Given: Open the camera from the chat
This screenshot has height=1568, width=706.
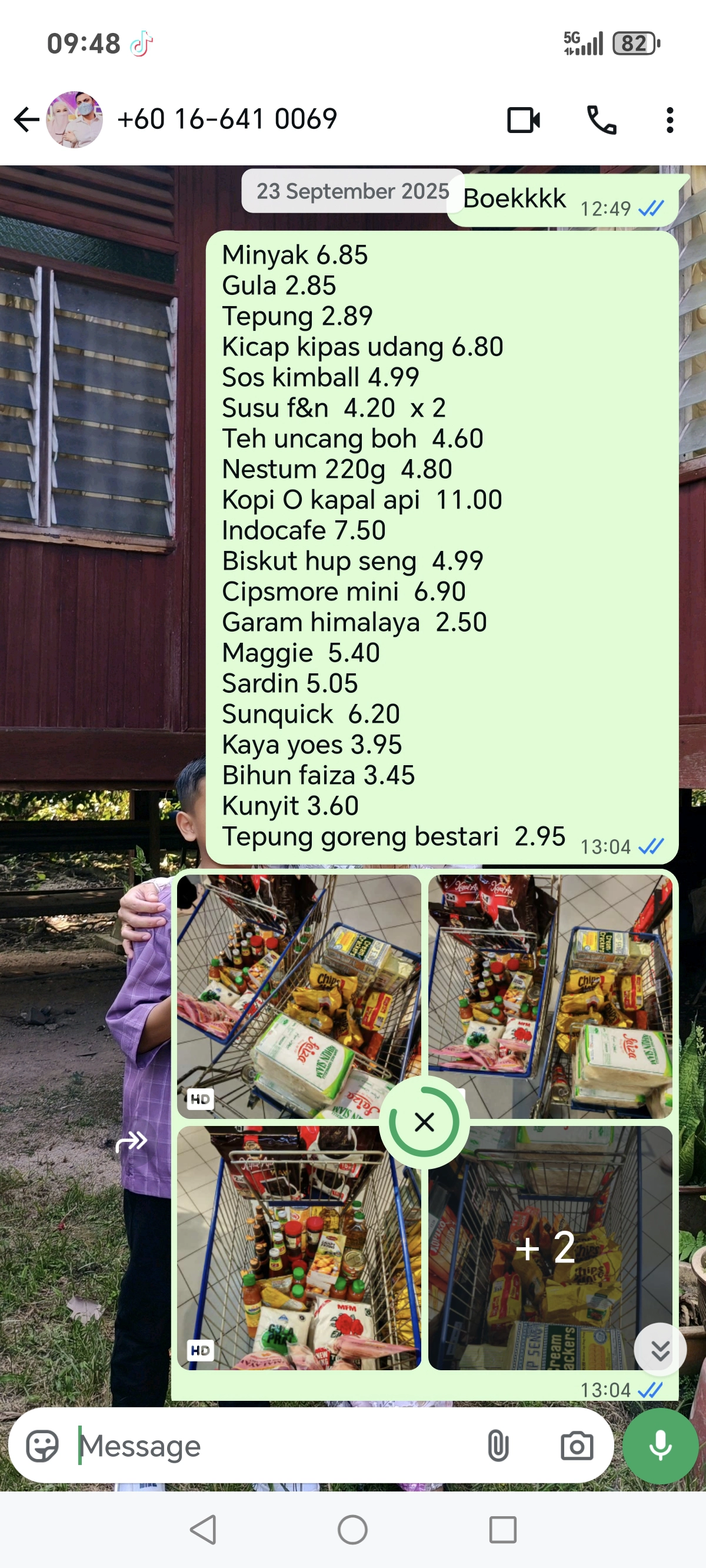Looking at the screenshot, I should 577,1446.
